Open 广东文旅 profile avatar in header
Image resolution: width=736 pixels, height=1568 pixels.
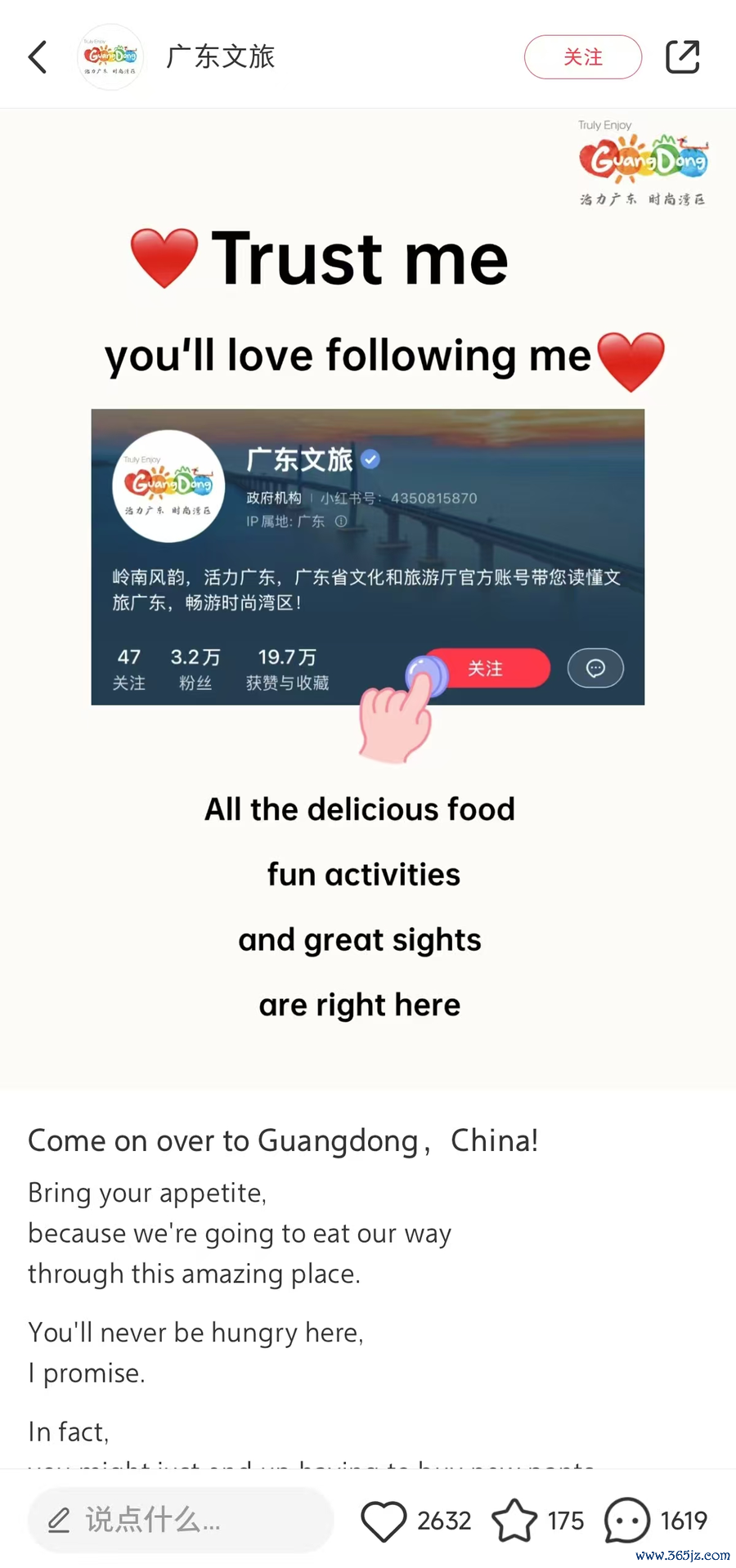click(110, 57)
